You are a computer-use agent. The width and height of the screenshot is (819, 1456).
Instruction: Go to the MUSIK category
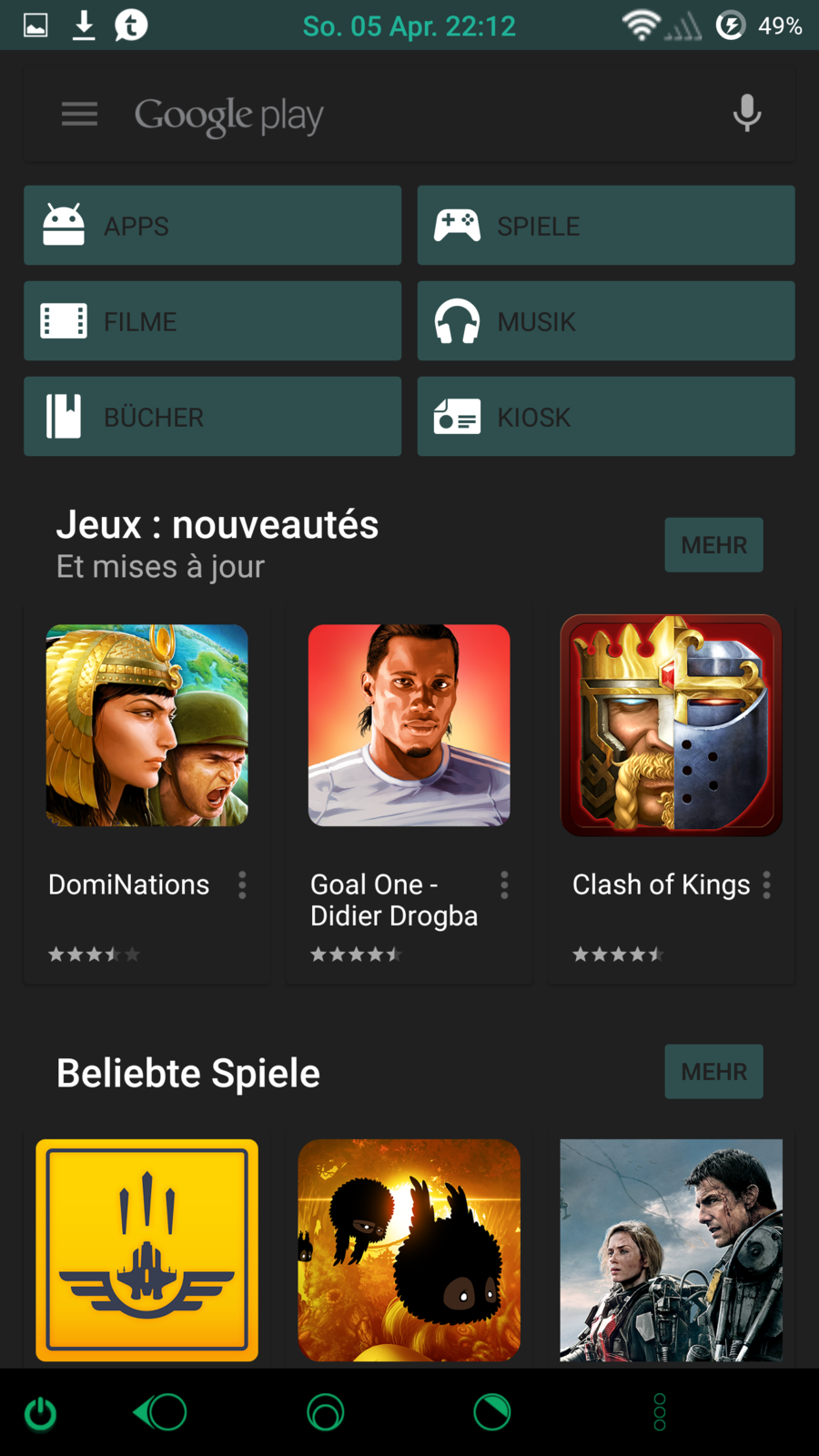605,321
